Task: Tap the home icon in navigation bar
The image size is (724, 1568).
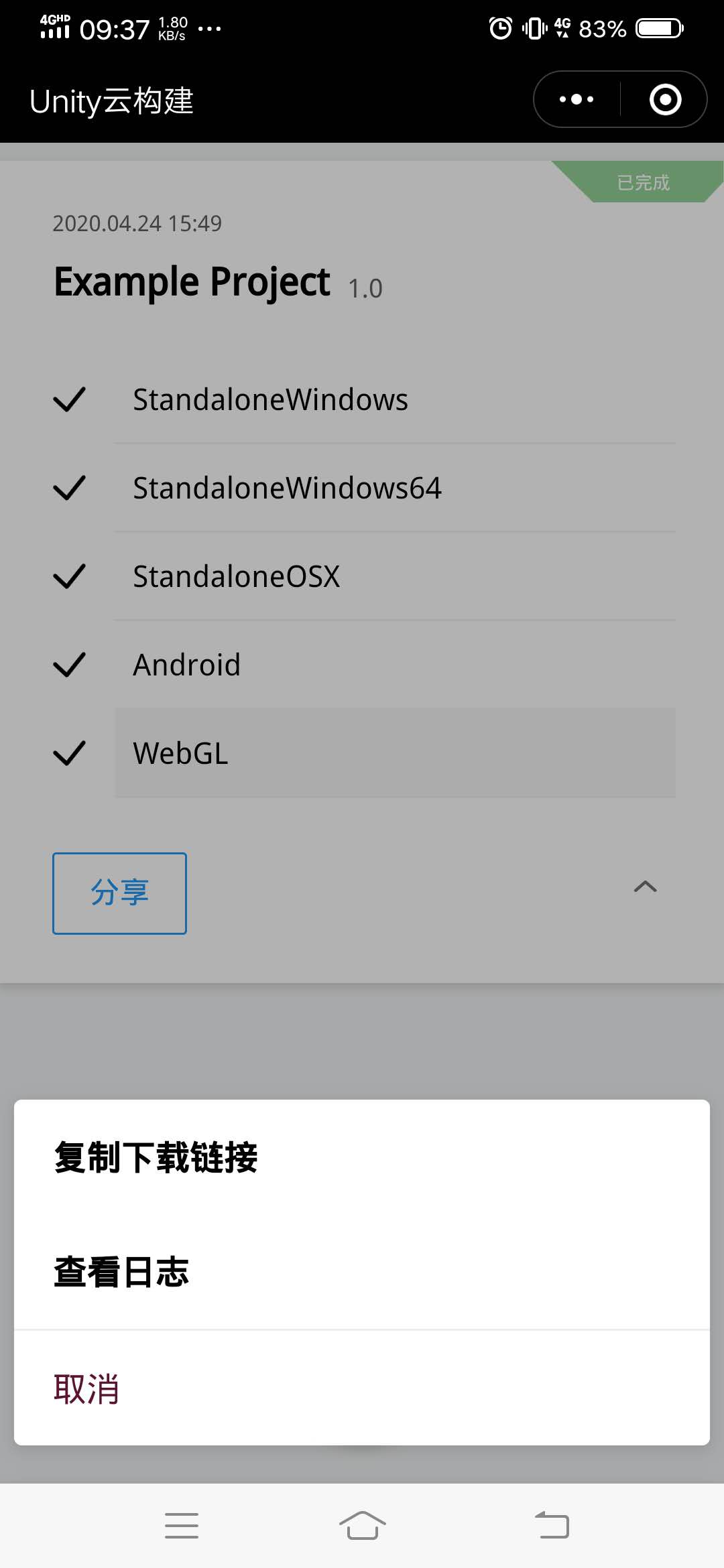Action: coord(362,1525)
